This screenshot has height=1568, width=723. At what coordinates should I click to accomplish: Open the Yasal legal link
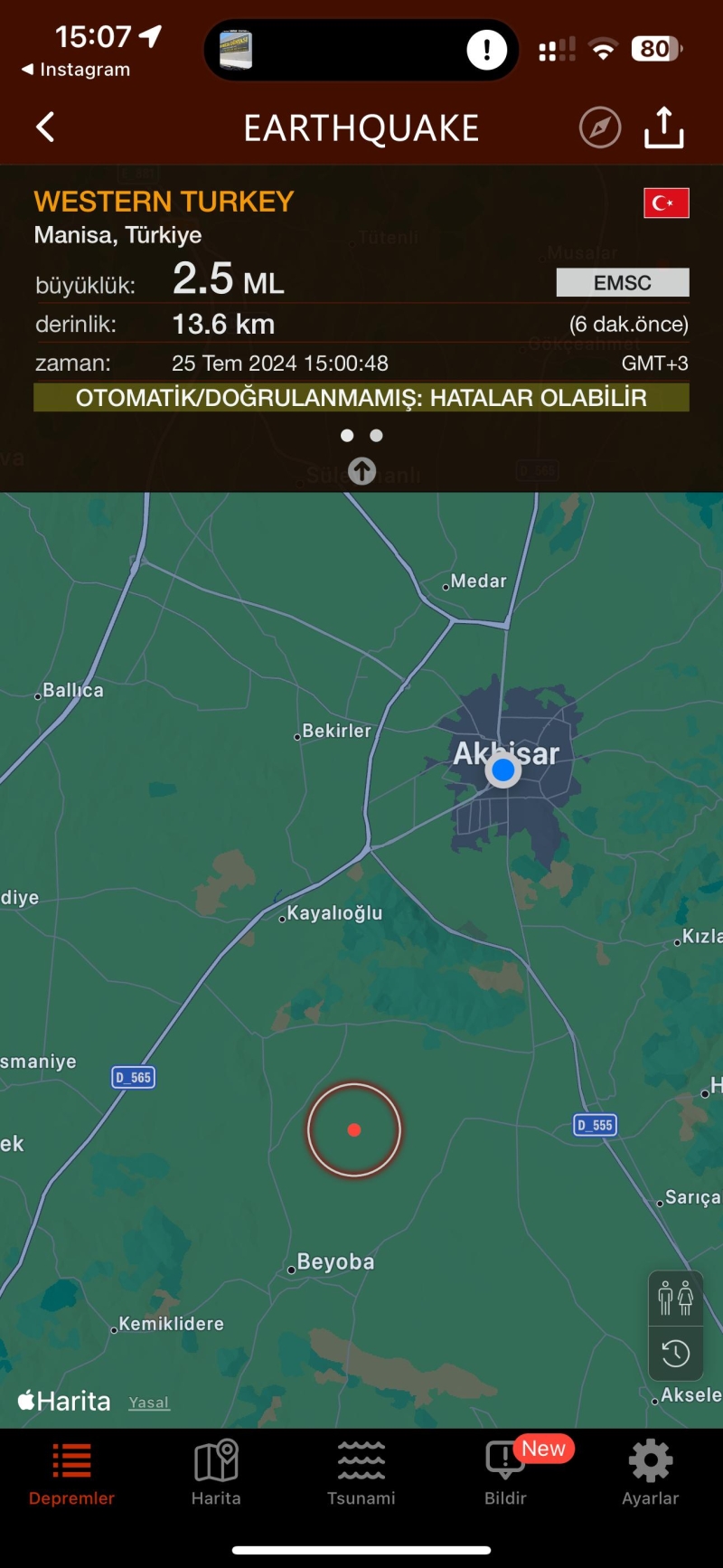[x=149, y=1403]
